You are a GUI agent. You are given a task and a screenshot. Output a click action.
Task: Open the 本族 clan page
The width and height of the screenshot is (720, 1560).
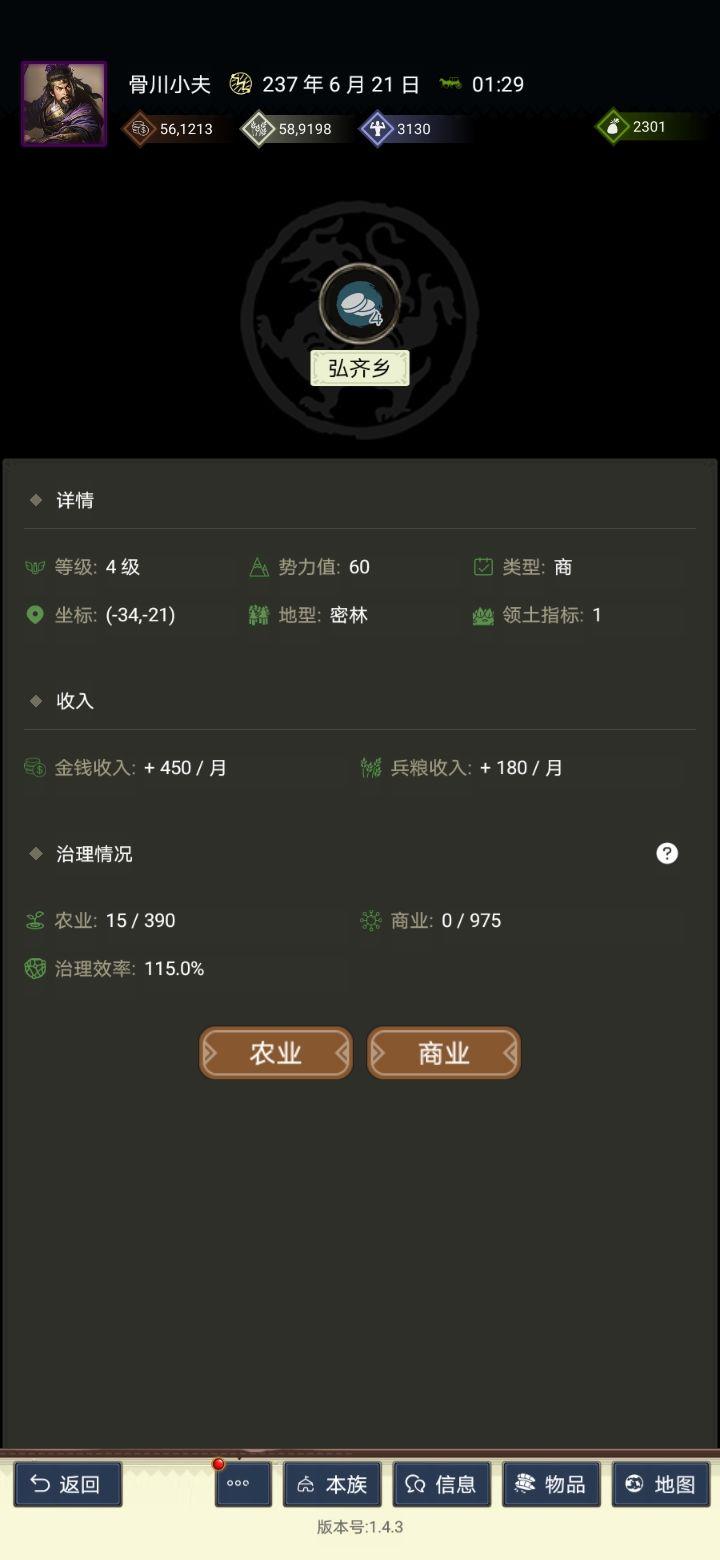point(333,1484)
